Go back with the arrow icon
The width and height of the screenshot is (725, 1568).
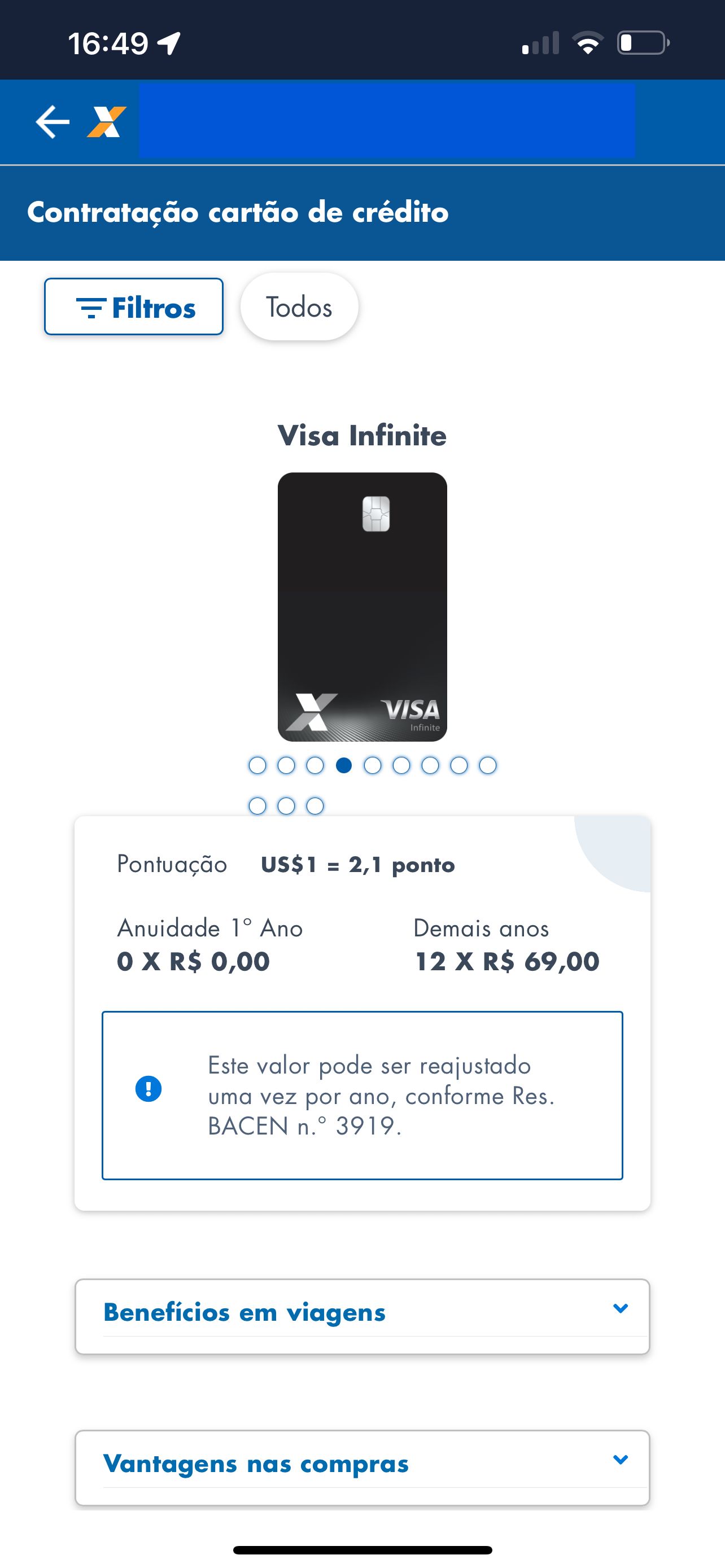[x=53, y=122]
